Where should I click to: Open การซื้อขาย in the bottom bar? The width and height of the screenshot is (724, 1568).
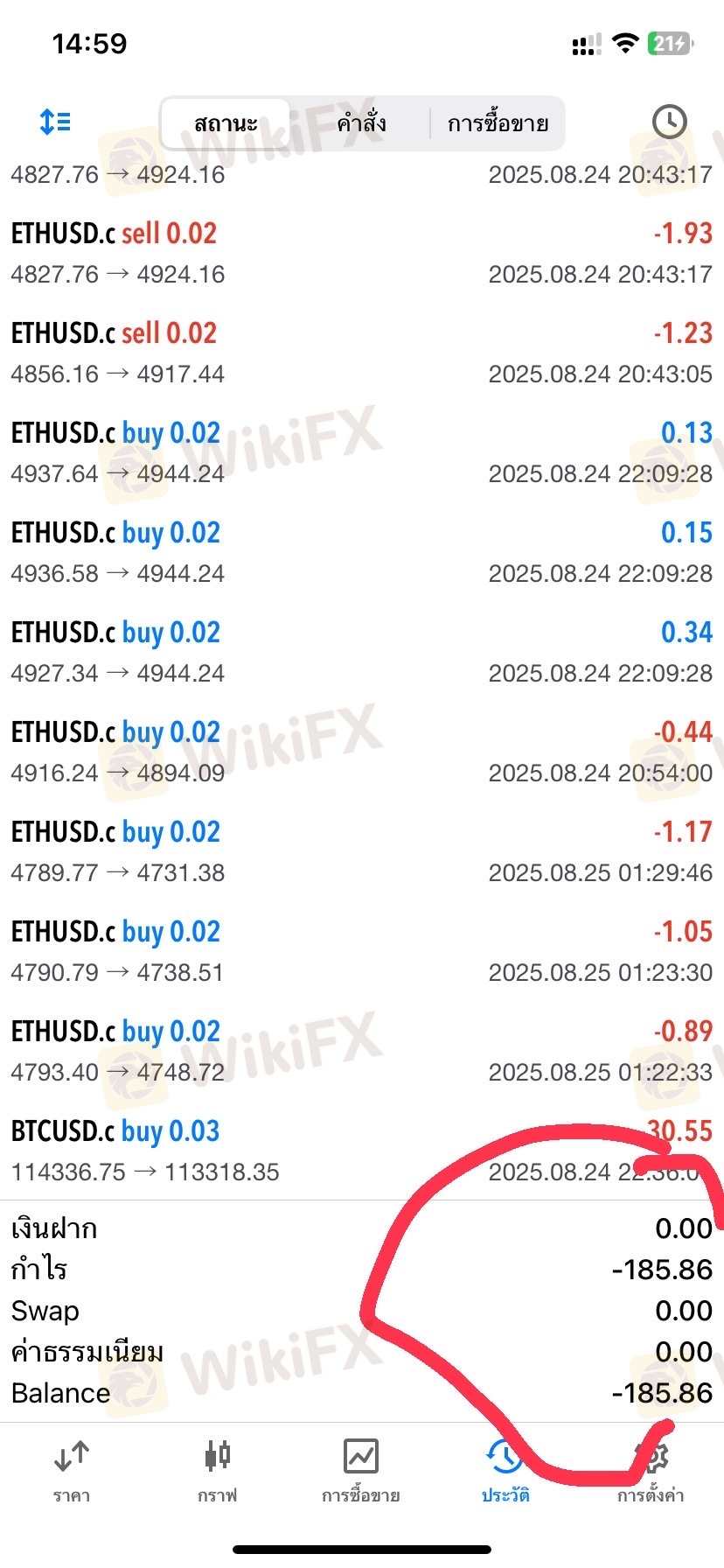pyautogui.click(x=360, y=1470)
